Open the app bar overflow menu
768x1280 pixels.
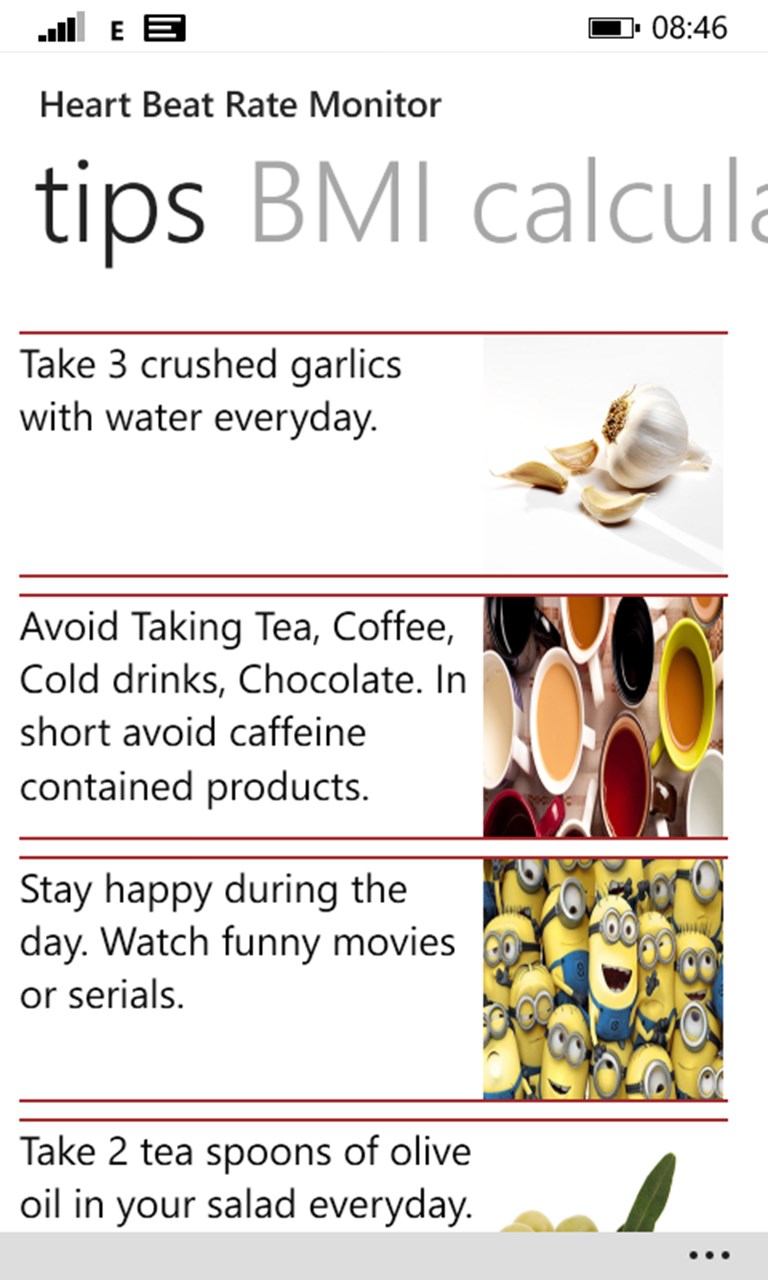pyautogui.click(x=709, y=1256)
